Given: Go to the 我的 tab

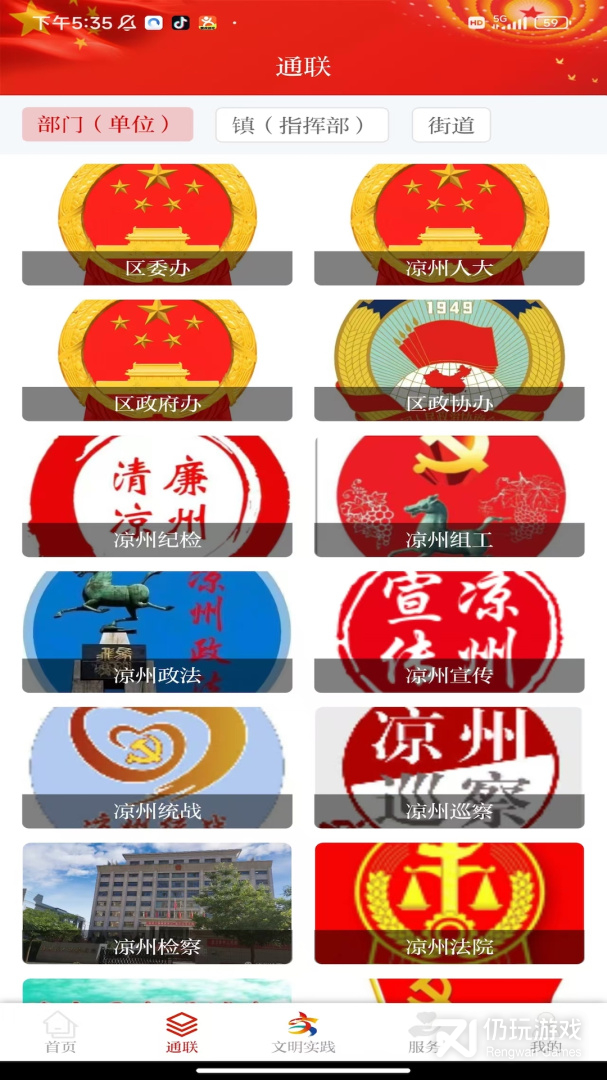Looking at the screenshot, I should 546,1033.
